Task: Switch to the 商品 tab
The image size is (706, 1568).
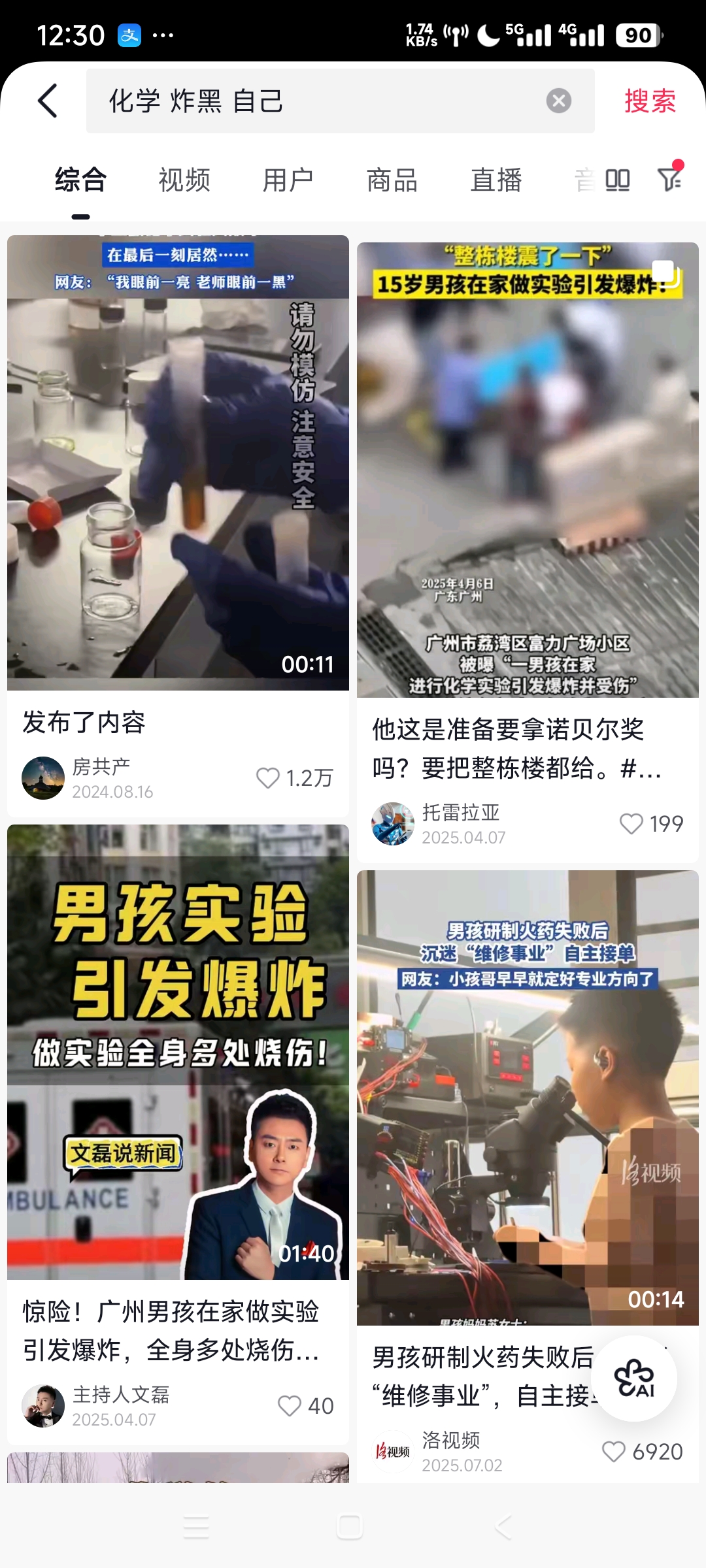Action: point(392,180)
